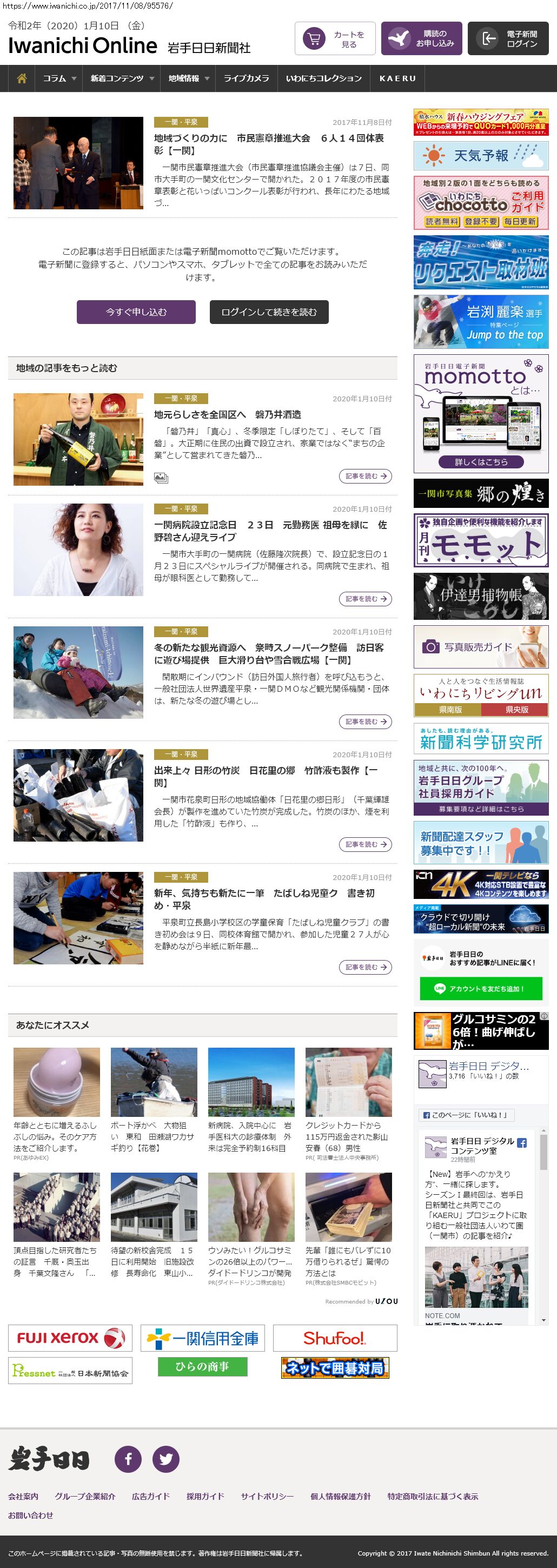Screen dimensions: 557x1568
Task: Select ログインして続きを読む
Action: coord(269,312)
